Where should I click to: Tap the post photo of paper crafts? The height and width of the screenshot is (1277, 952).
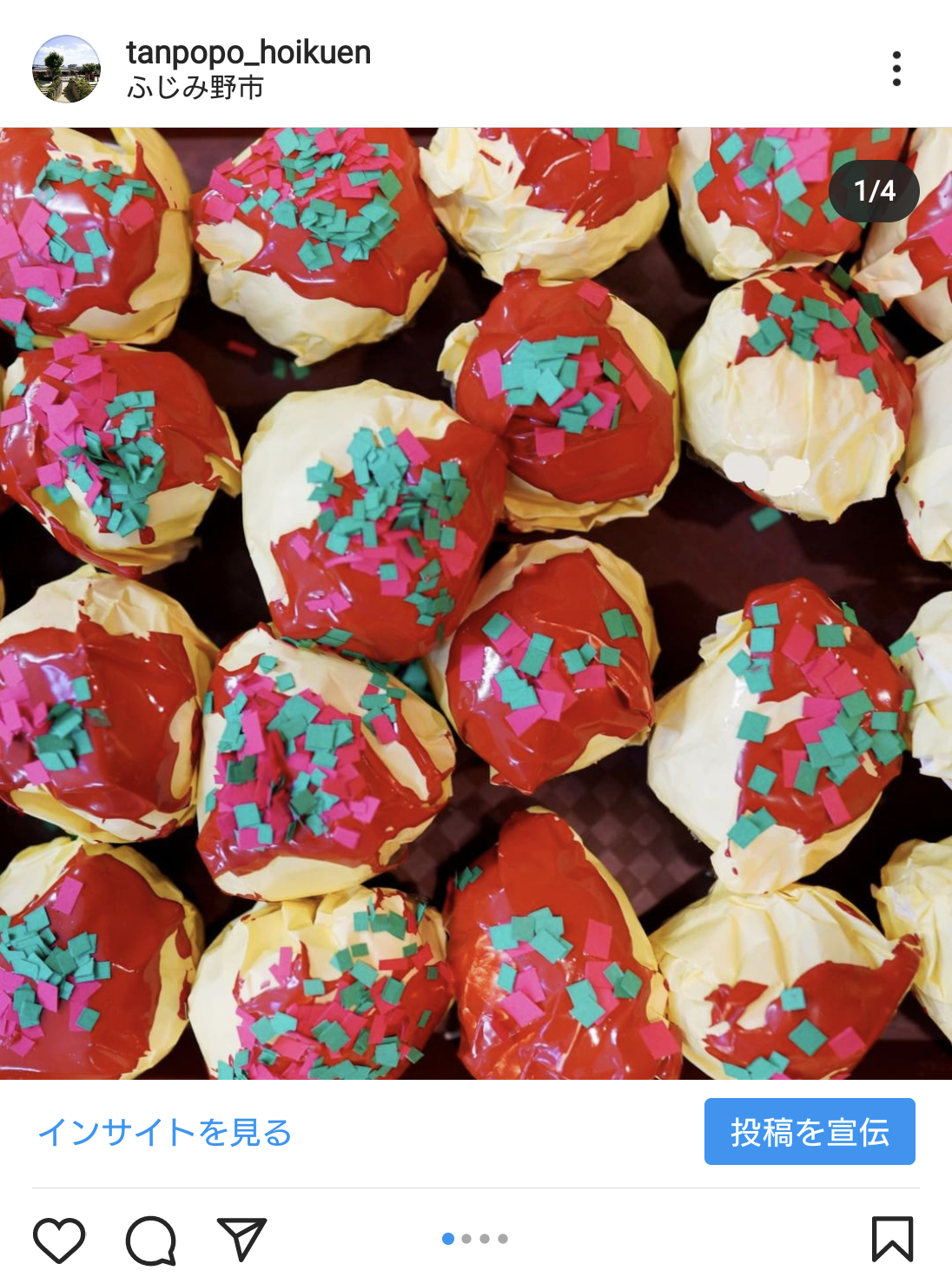coord(476,604)
